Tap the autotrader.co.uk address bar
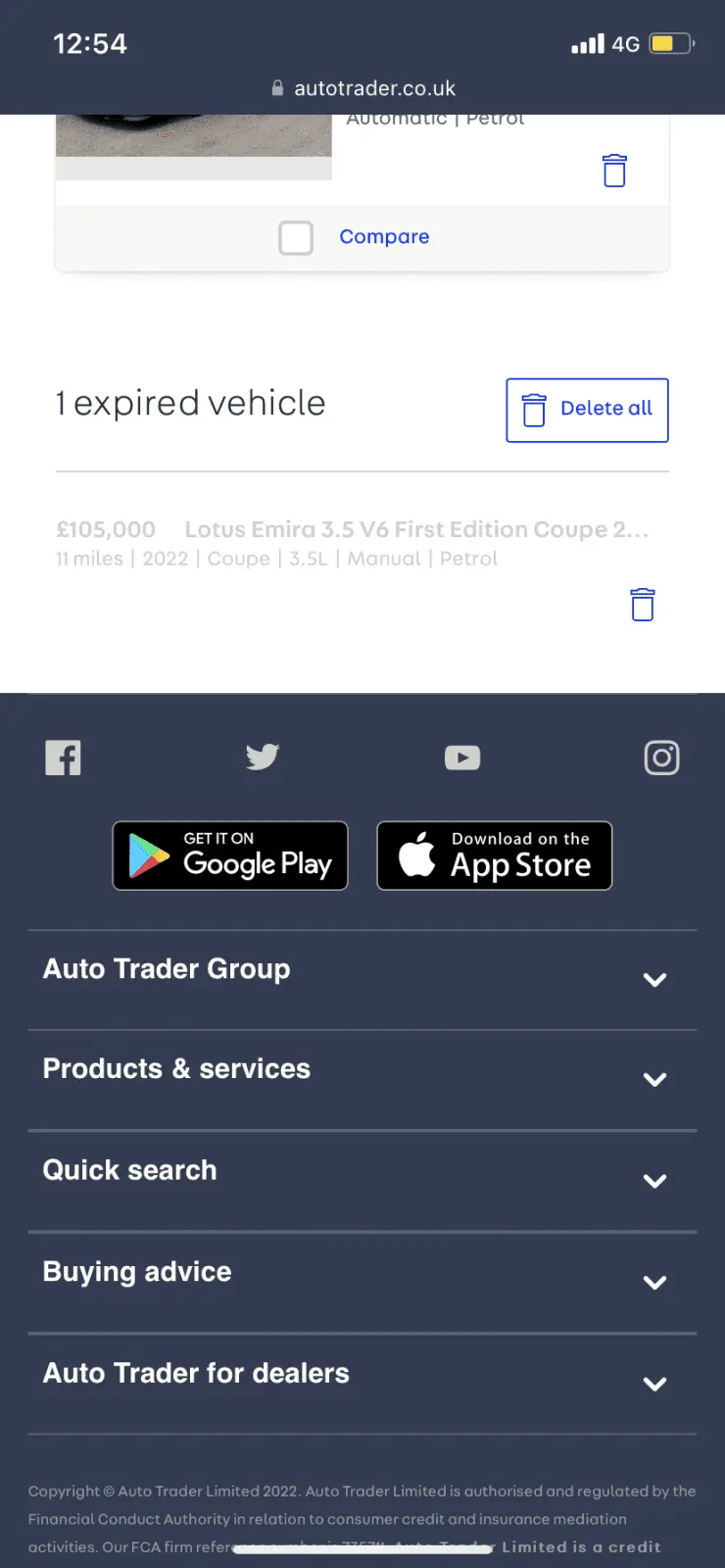This screenshot has width=725, height=1568. point(362,88)
